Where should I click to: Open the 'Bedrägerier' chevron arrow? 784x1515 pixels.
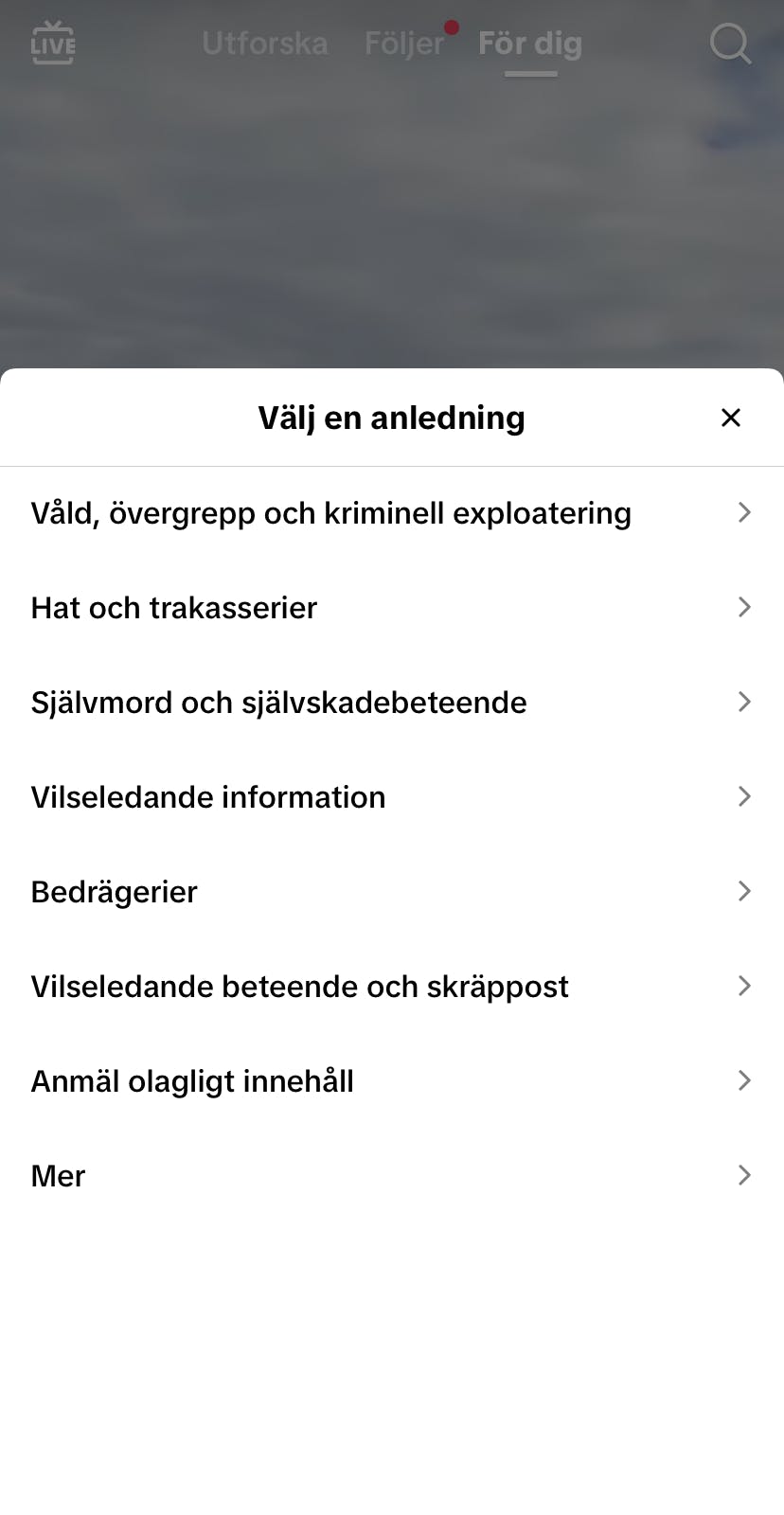744,891
